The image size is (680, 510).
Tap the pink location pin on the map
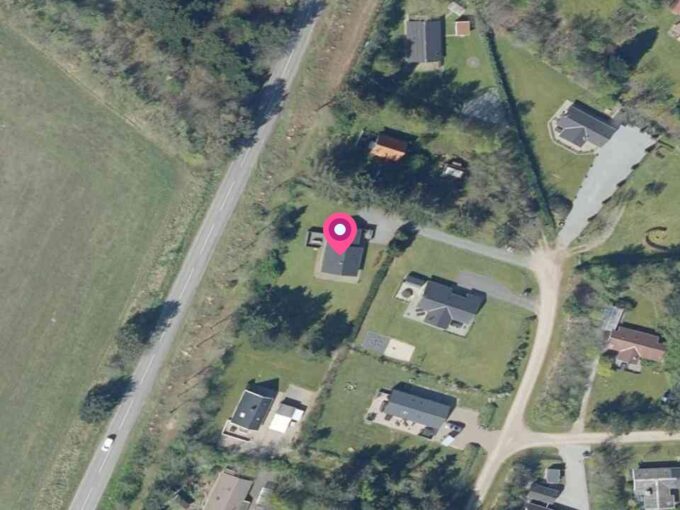point(340,232)
